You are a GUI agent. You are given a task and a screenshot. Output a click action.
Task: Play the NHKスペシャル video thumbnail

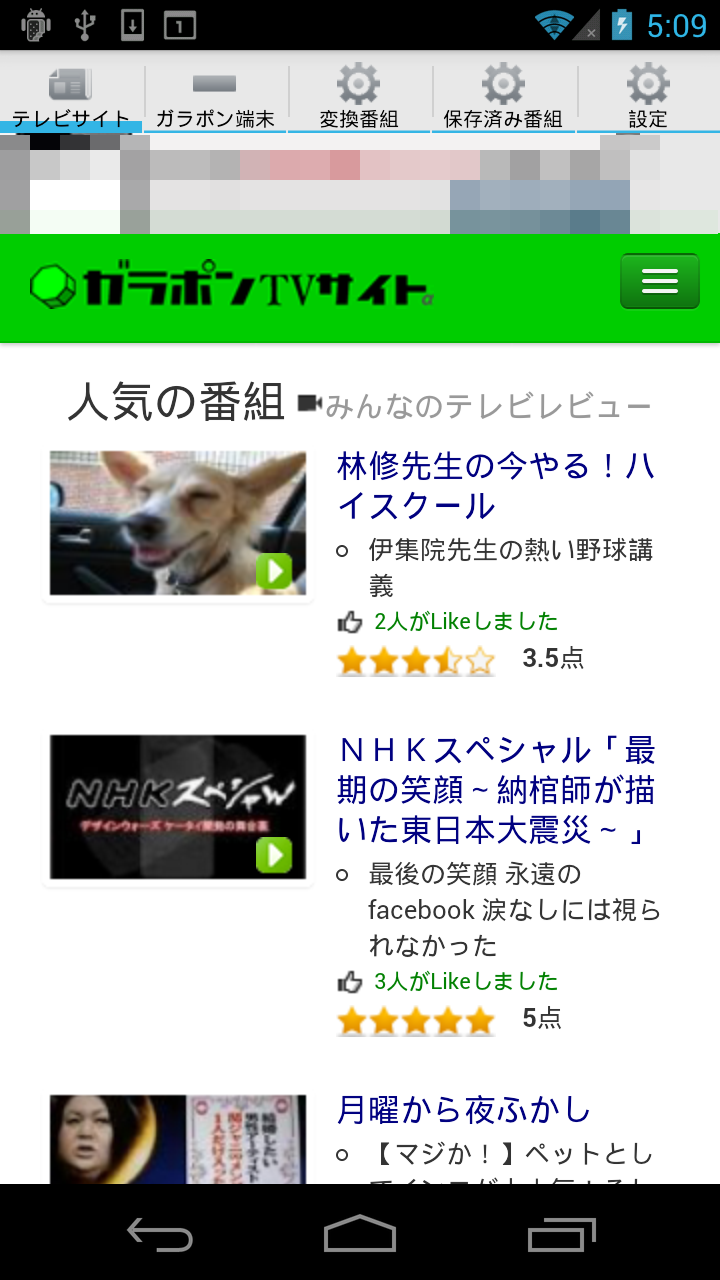click(178, 807)
